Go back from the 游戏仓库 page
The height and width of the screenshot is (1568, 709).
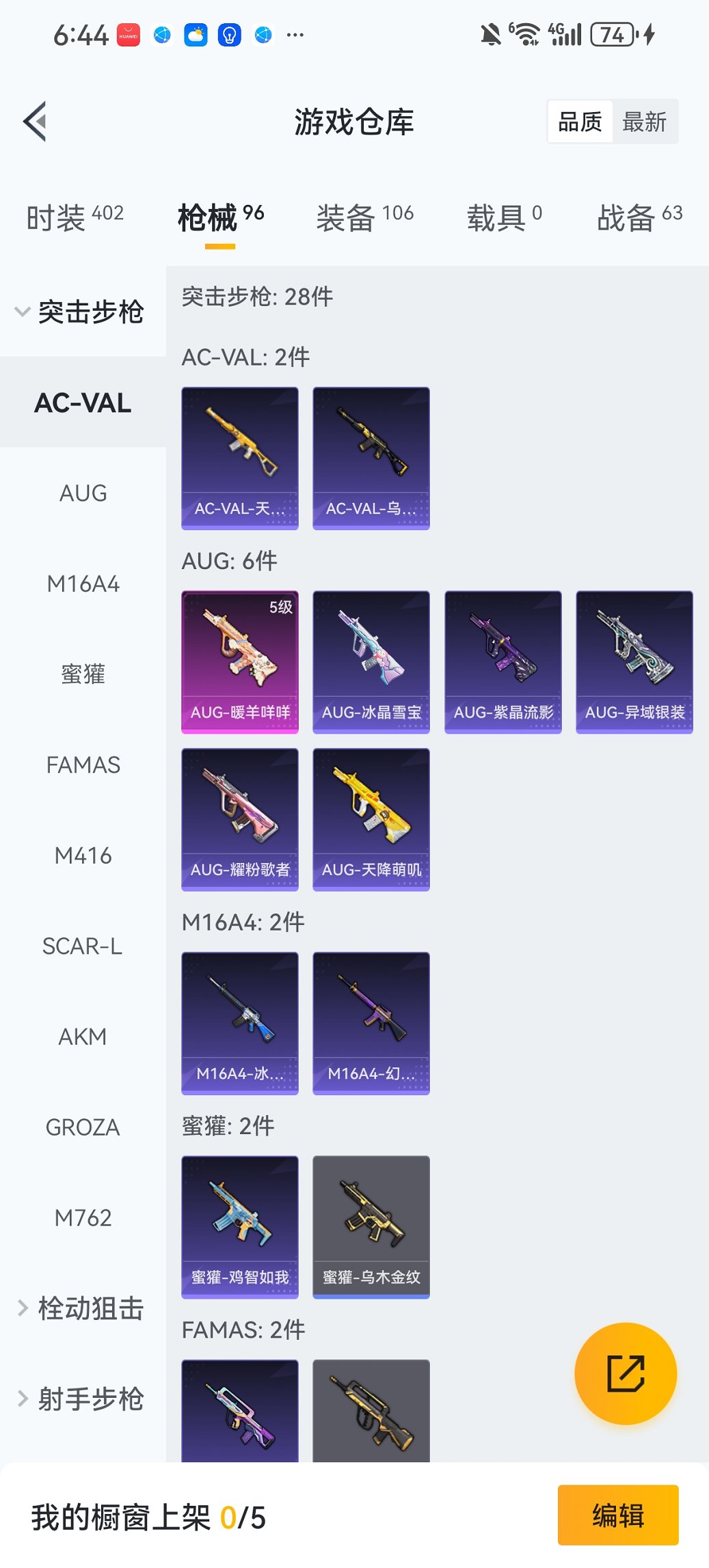tap(36, 122)
